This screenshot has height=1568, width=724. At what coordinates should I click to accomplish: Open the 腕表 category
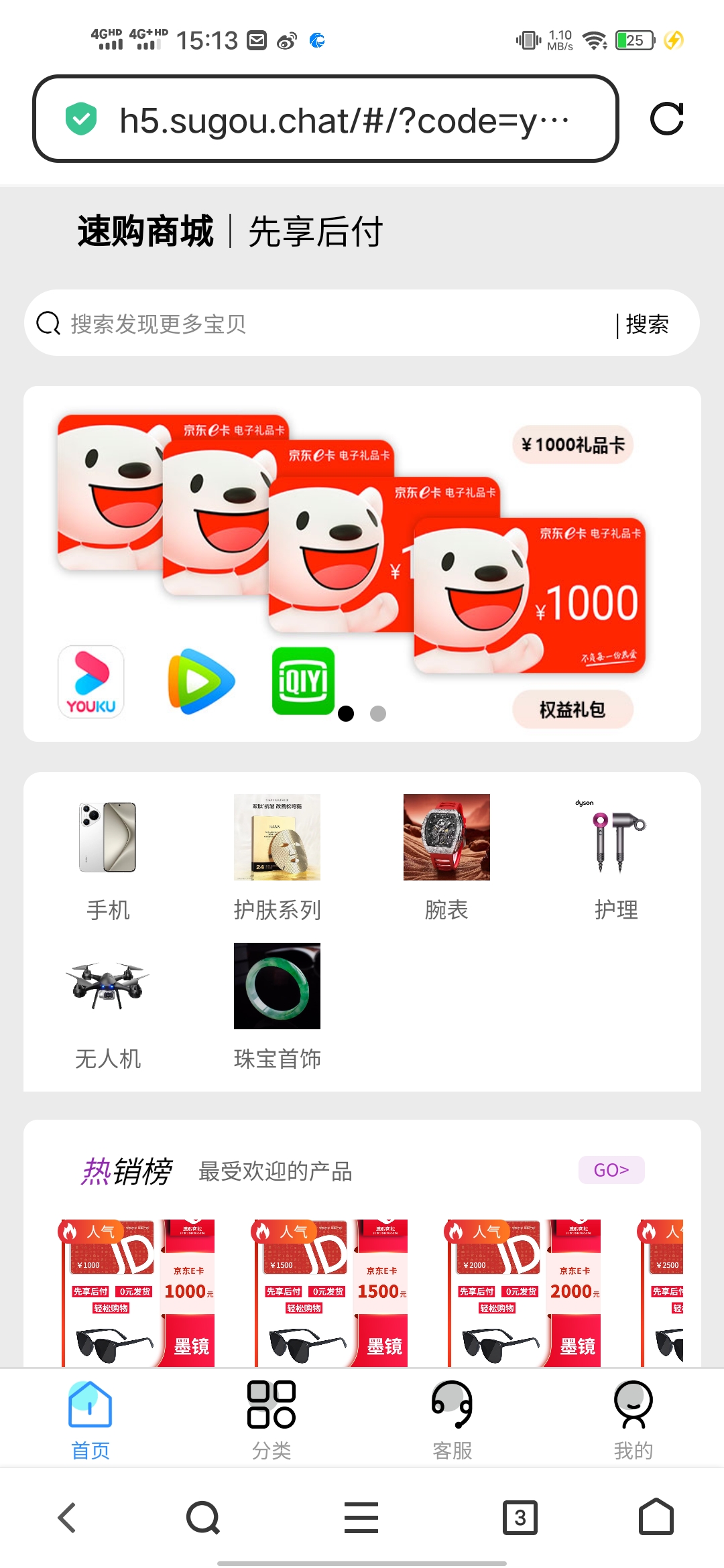(446, 858)
